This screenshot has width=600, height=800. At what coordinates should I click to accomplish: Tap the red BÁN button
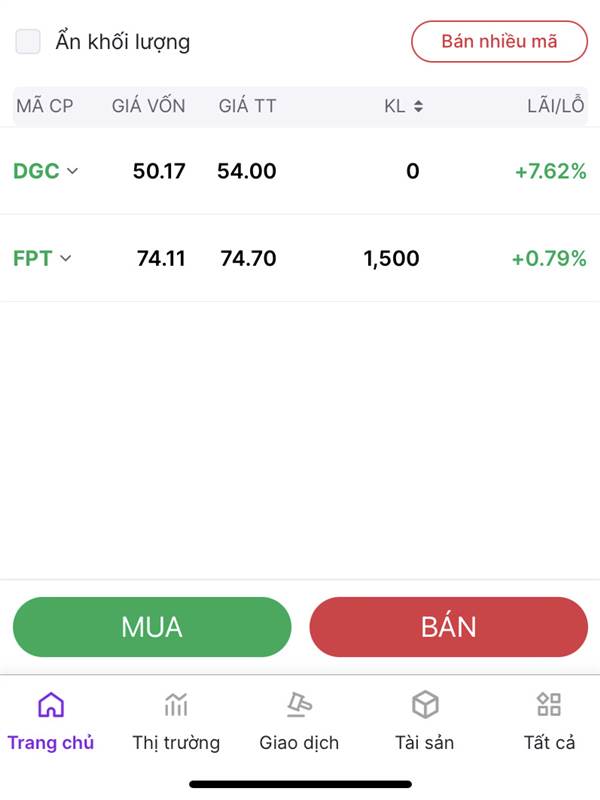click(x=449, y=627)
